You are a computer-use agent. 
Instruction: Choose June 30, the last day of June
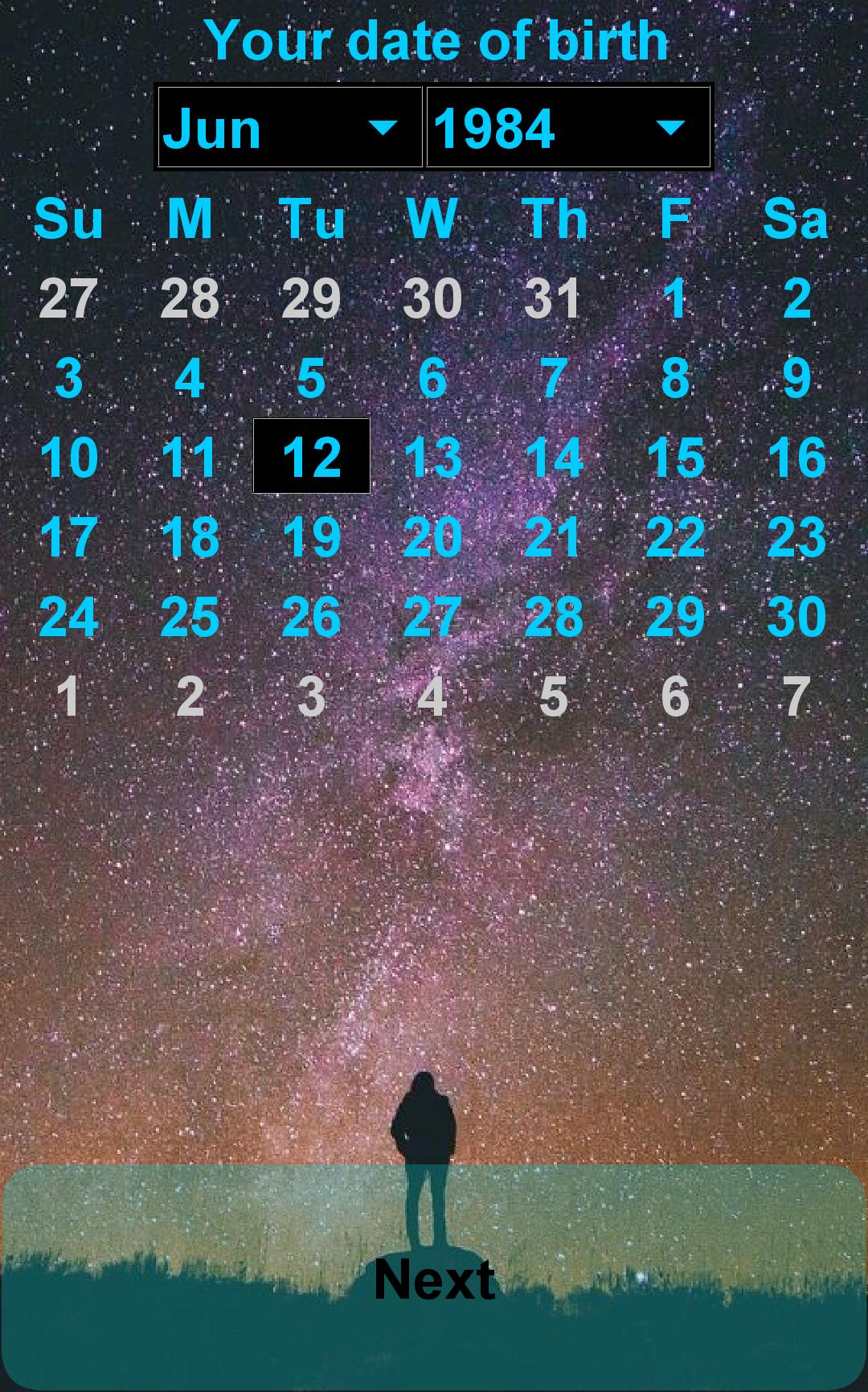click(796, 618)
